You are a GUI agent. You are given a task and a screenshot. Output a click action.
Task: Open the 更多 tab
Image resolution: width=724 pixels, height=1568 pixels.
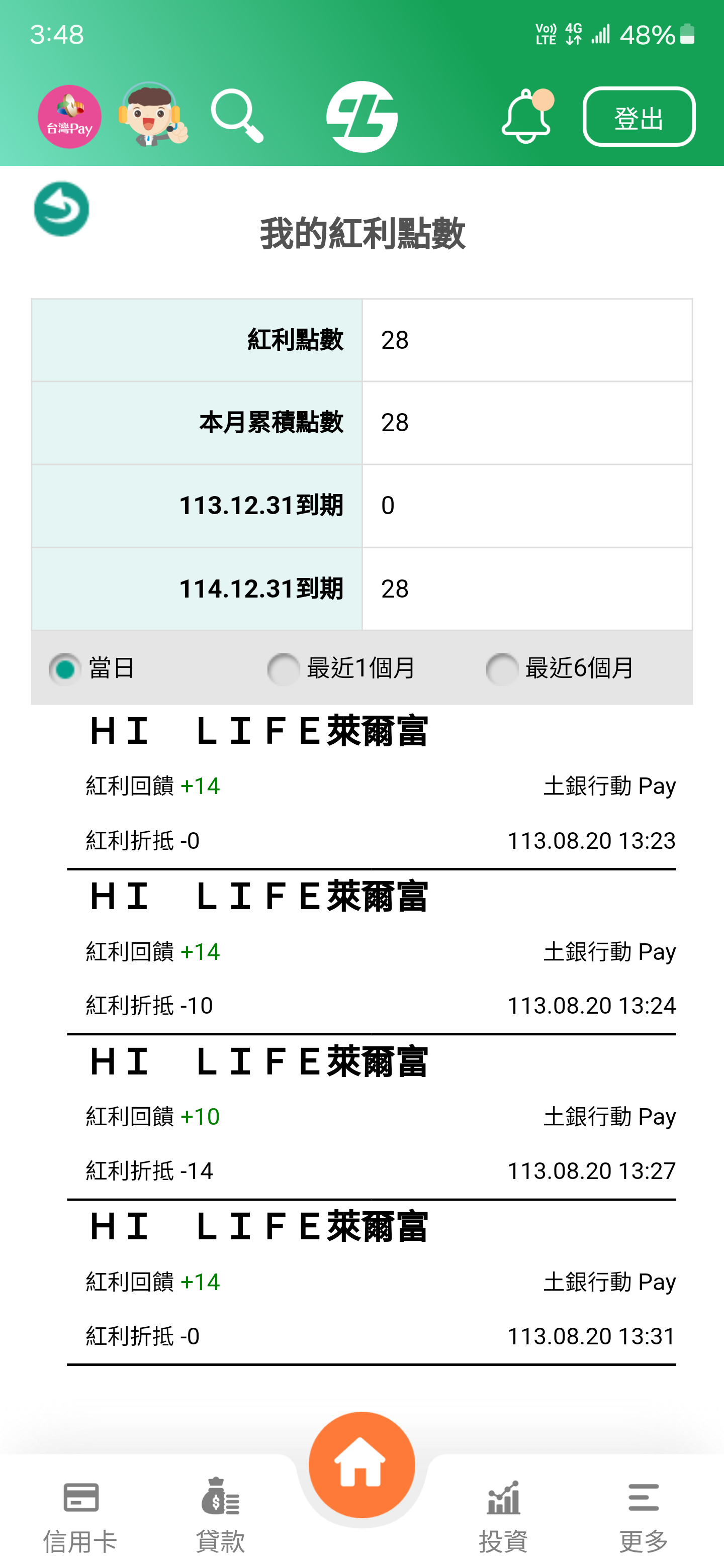(x=644, y=1516)
